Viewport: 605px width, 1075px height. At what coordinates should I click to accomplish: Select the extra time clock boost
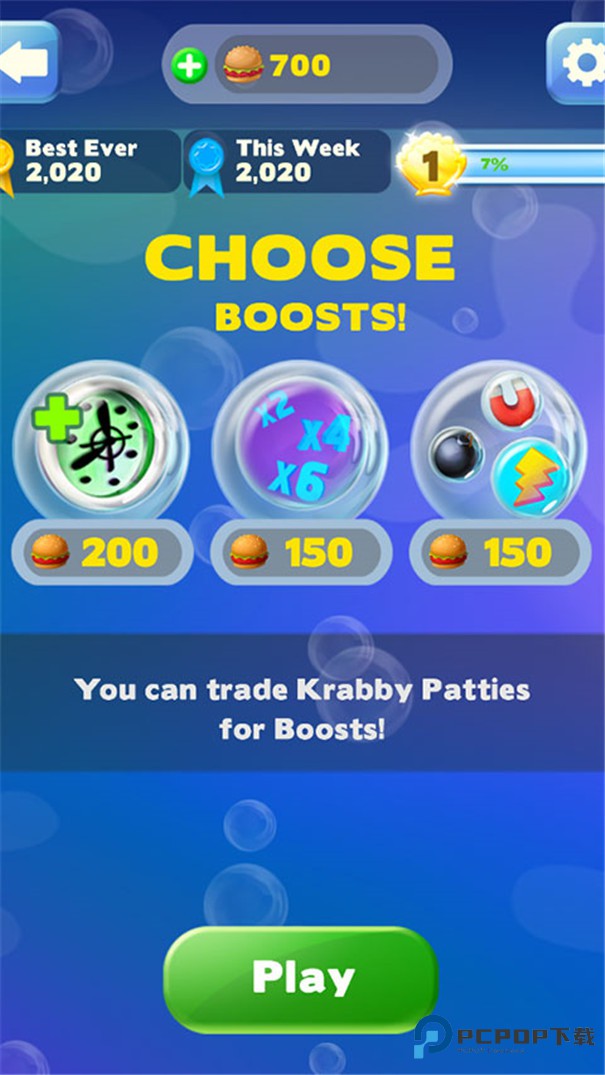coord(101,441)
